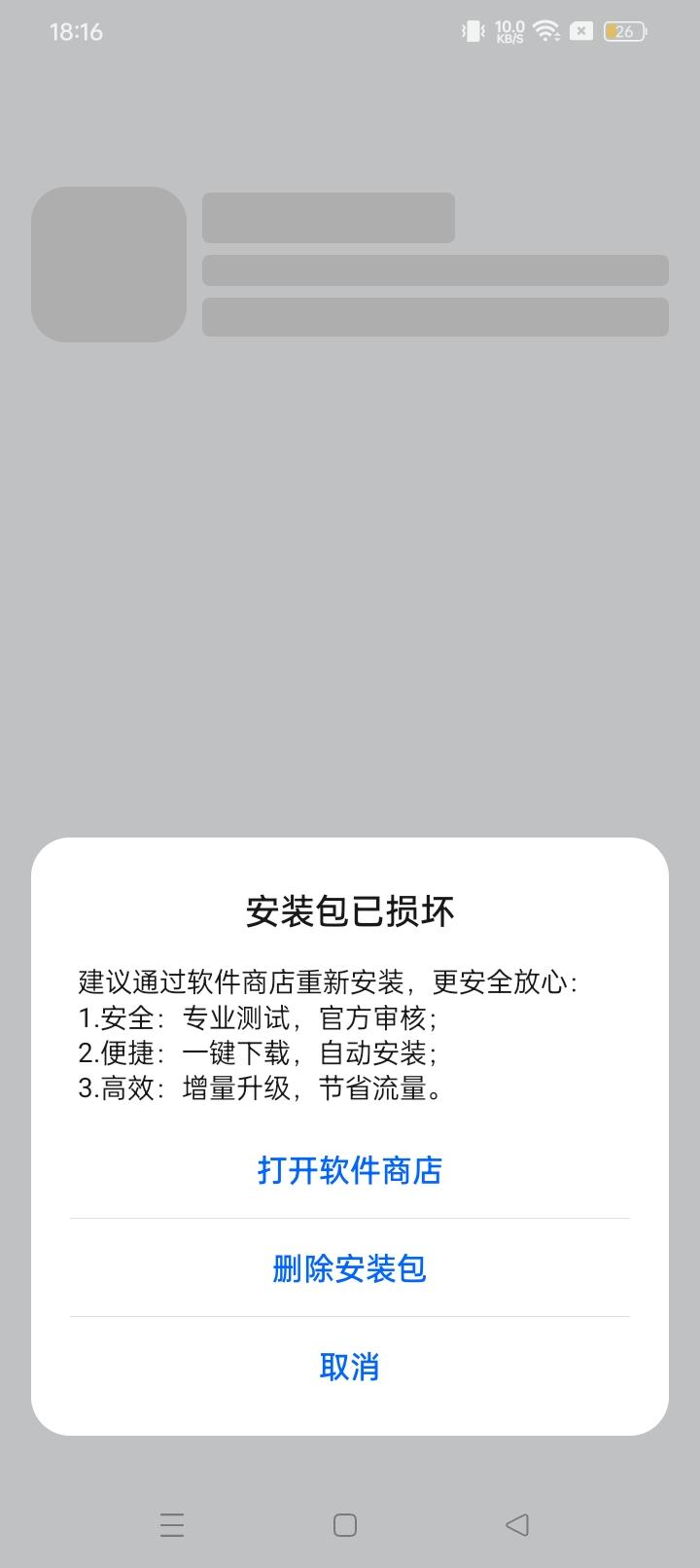Viewport: 700px width, 1568px height.
Task: Tap the Home navigation icon
Action: pos(345,1524)
